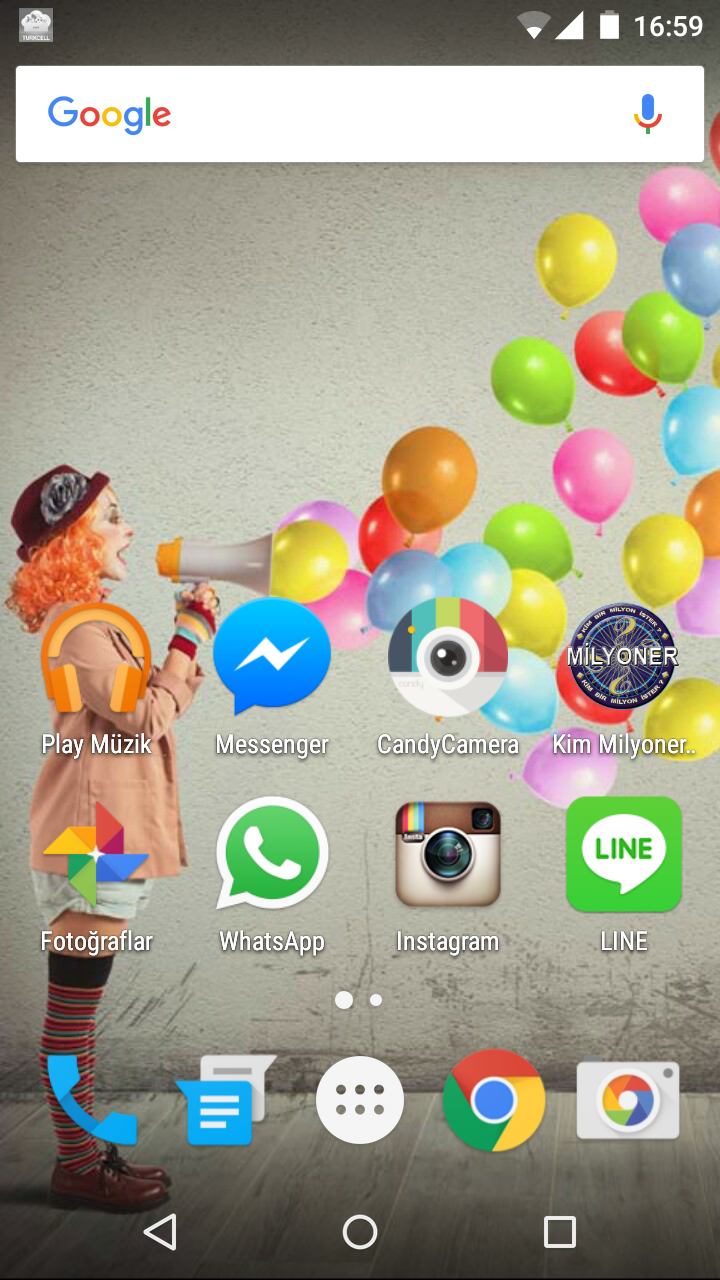Go to the second home screen page dot
This screenshot has height=1280, width=720.
(x=376, y=999)
